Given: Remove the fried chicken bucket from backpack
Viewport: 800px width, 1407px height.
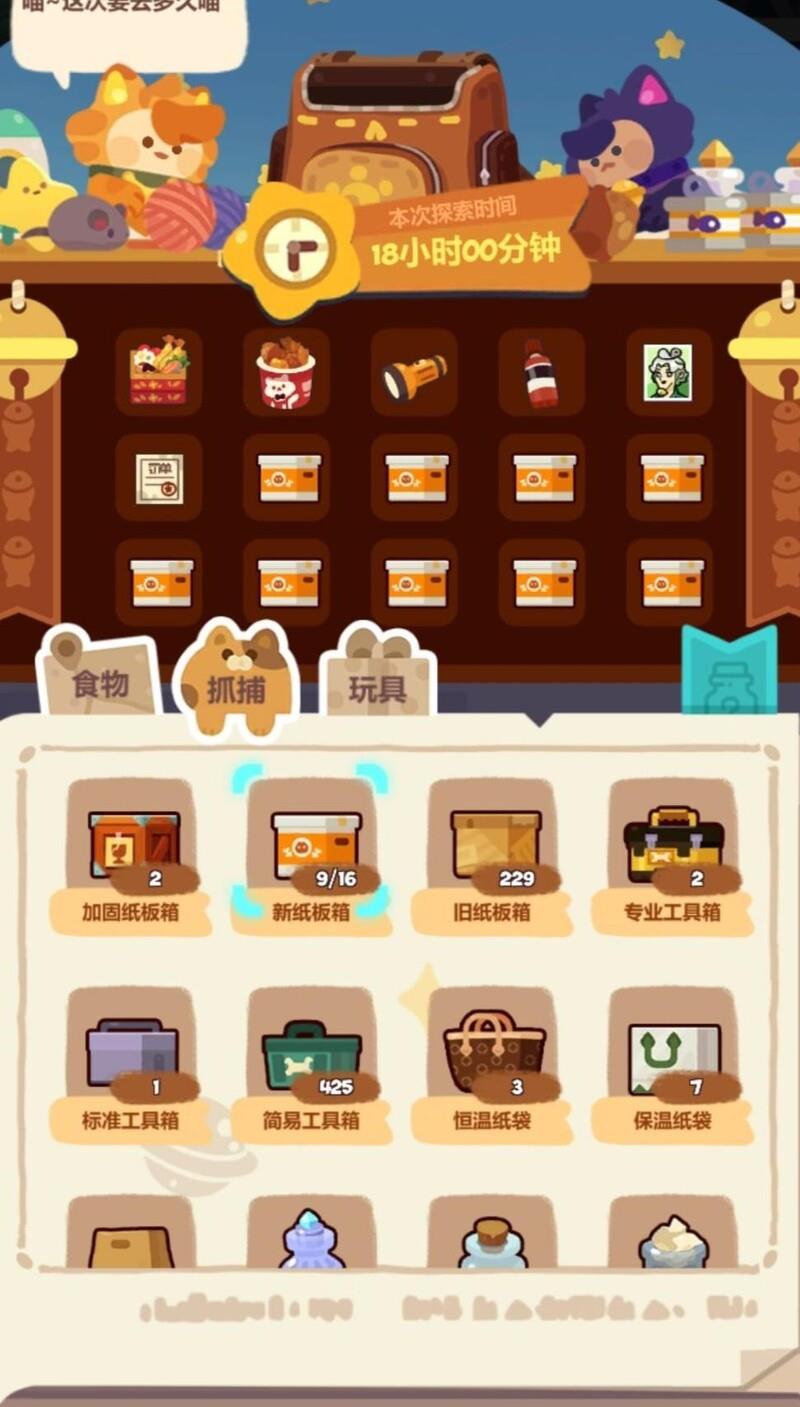Looking at the screenshot, I should coord(286,373).
